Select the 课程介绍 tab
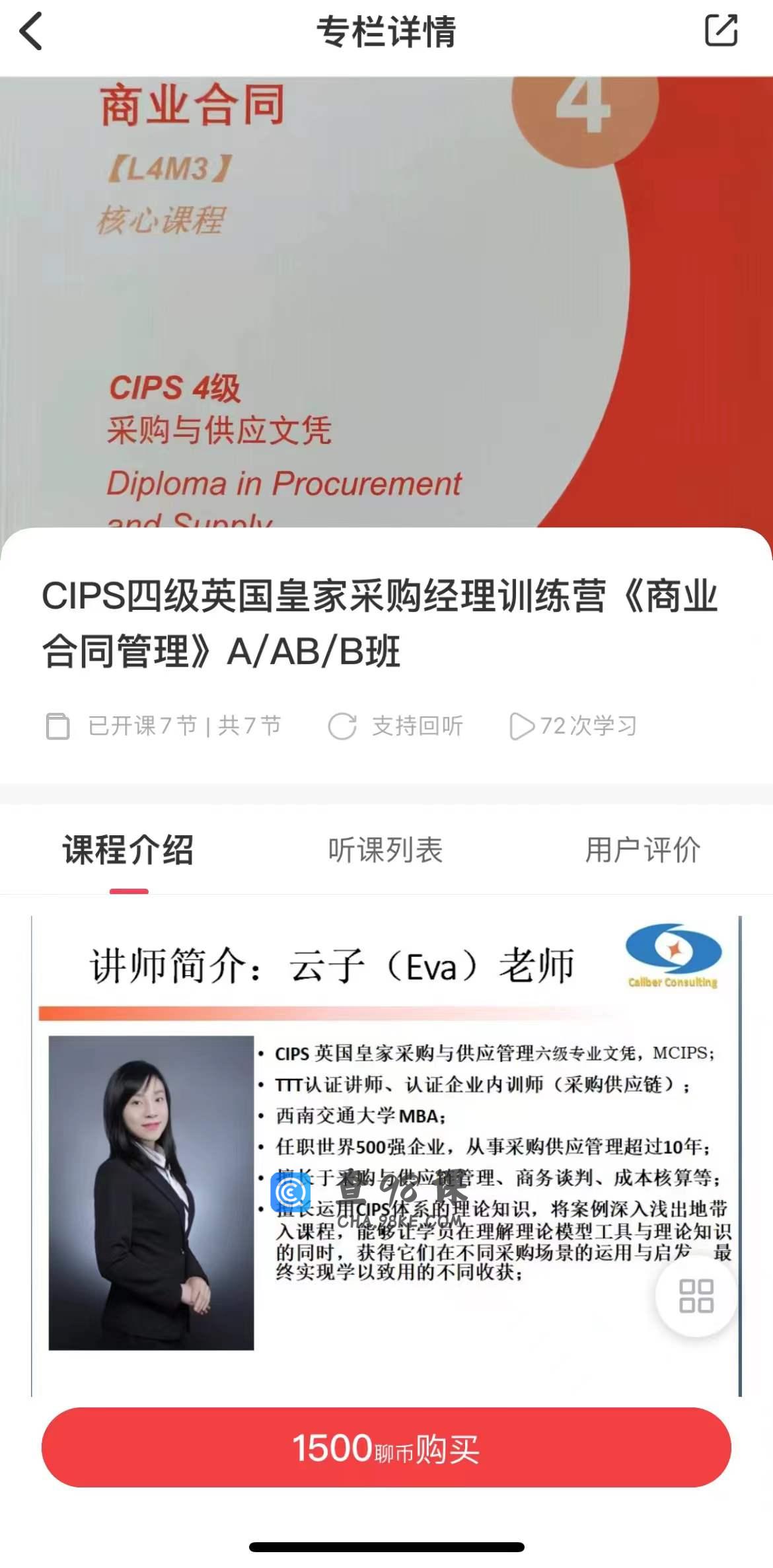Viewport: 773px width, 1568px height. coord(129,850)
